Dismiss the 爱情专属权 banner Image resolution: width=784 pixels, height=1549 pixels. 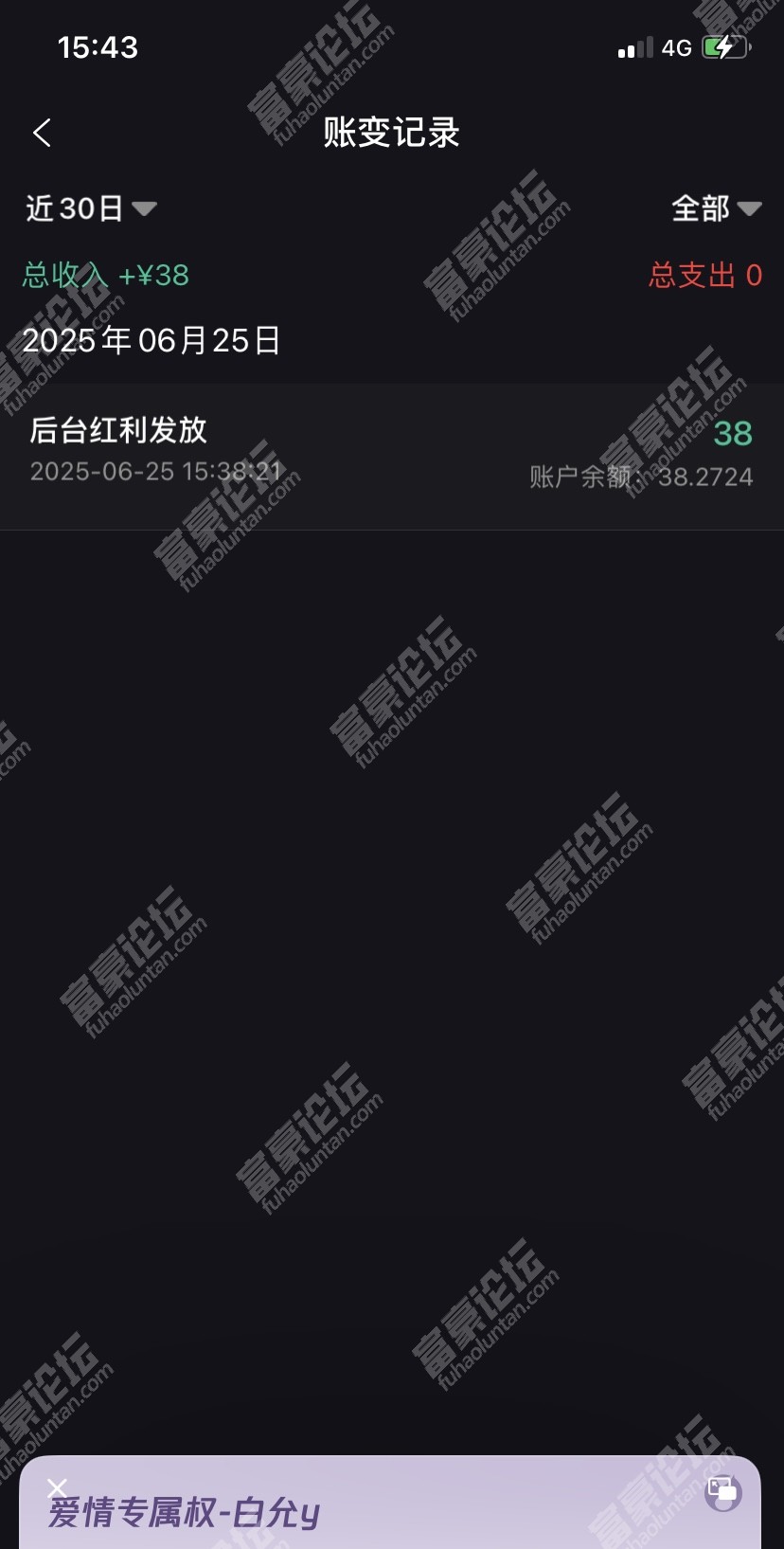[x=58, y=1487]
